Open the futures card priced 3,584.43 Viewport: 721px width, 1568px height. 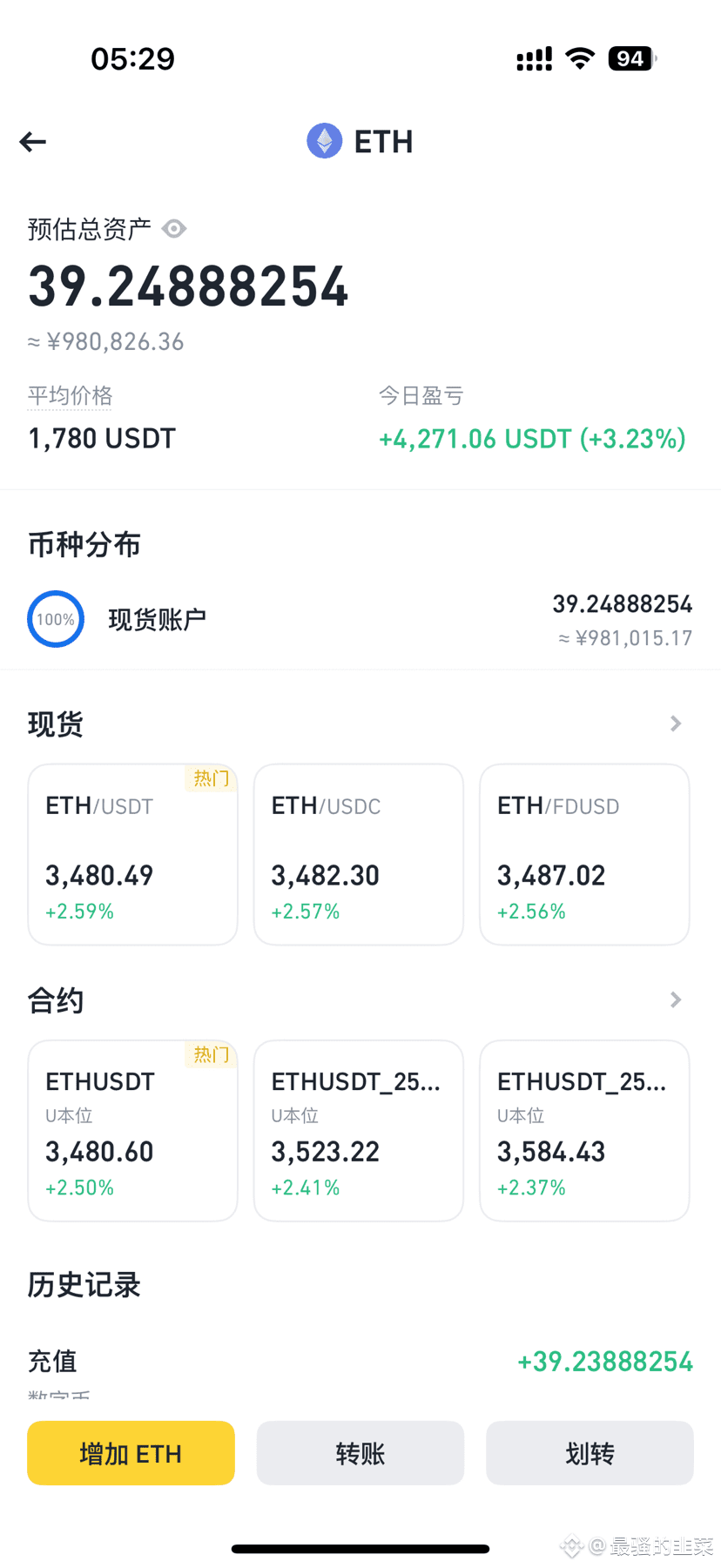584,1130
